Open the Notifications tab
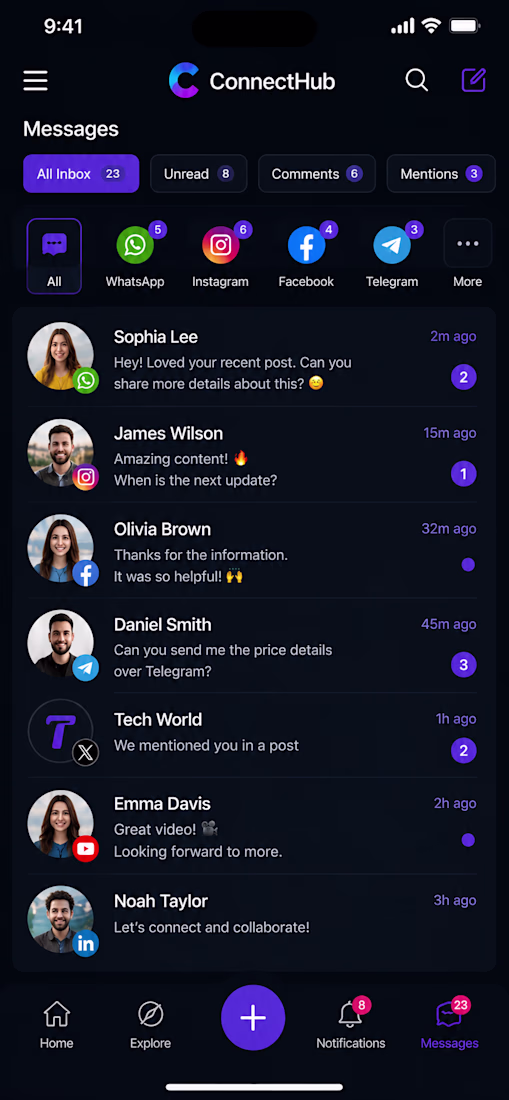 point(351,1025)
